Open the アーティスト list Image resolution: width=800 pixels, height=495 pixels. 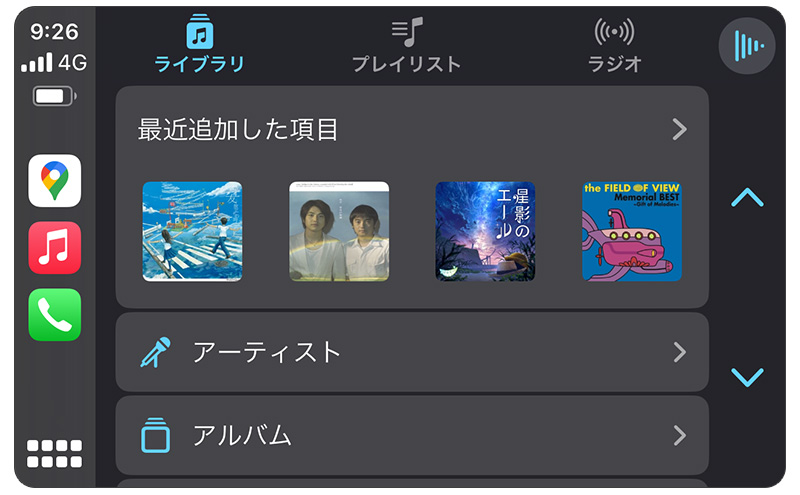(x=412, y=352)
